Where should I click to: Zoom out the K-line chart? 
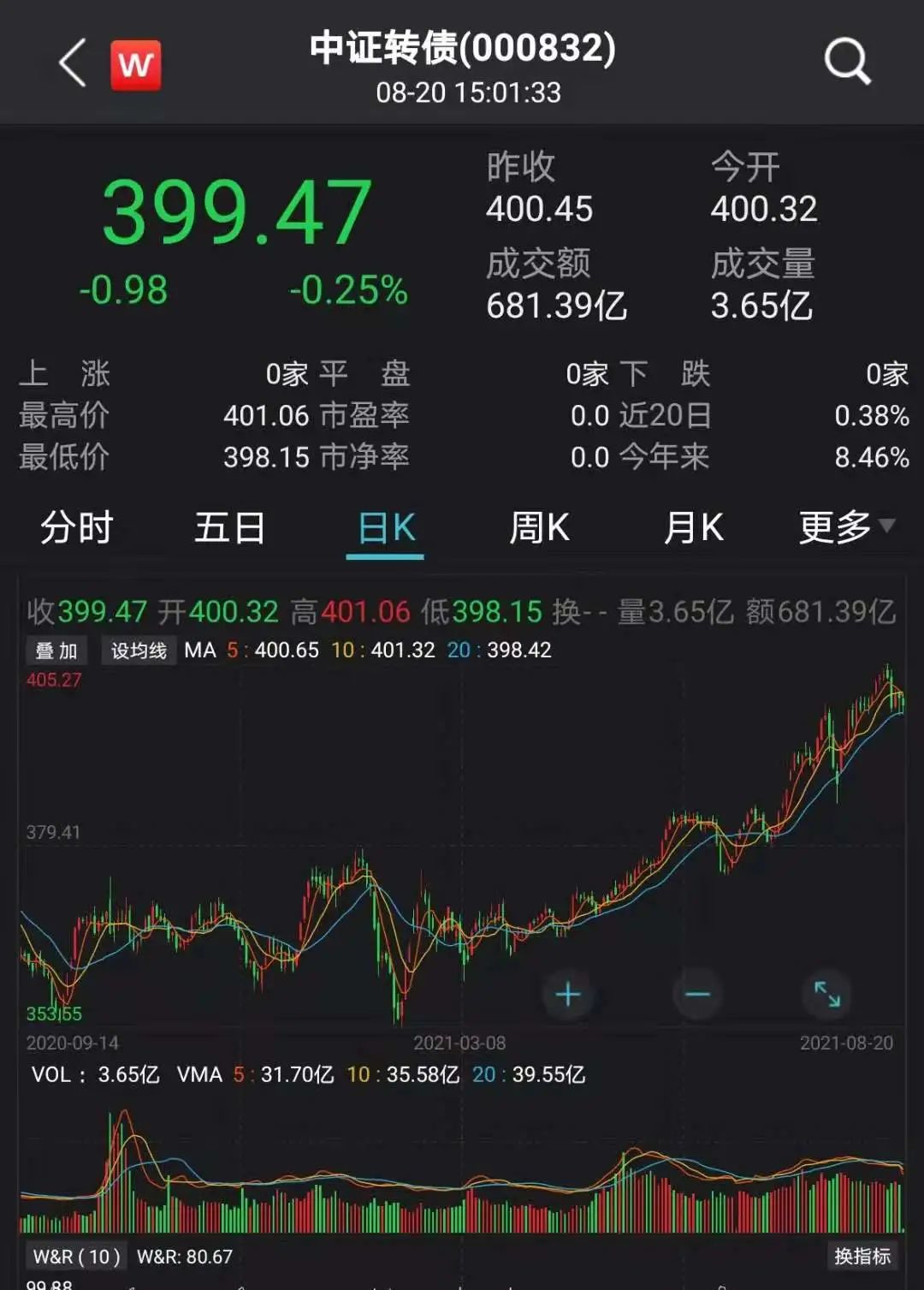[x=697, y=994]
